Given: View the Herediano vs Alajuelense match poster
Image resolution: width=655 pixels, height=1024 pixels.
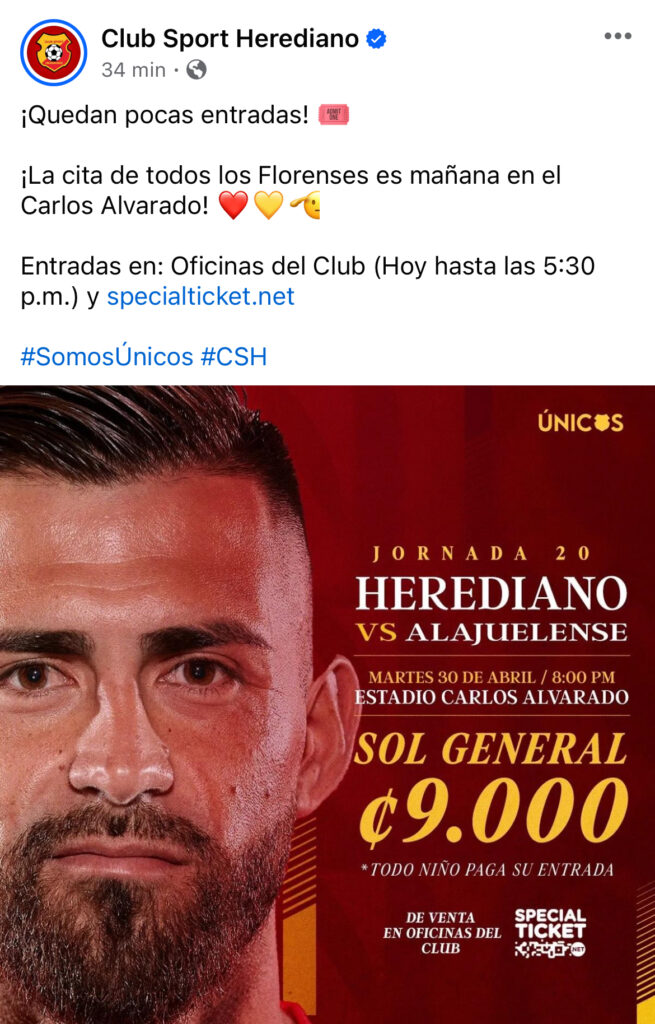Looking at the screenshot, I should (x=327, y=704).
